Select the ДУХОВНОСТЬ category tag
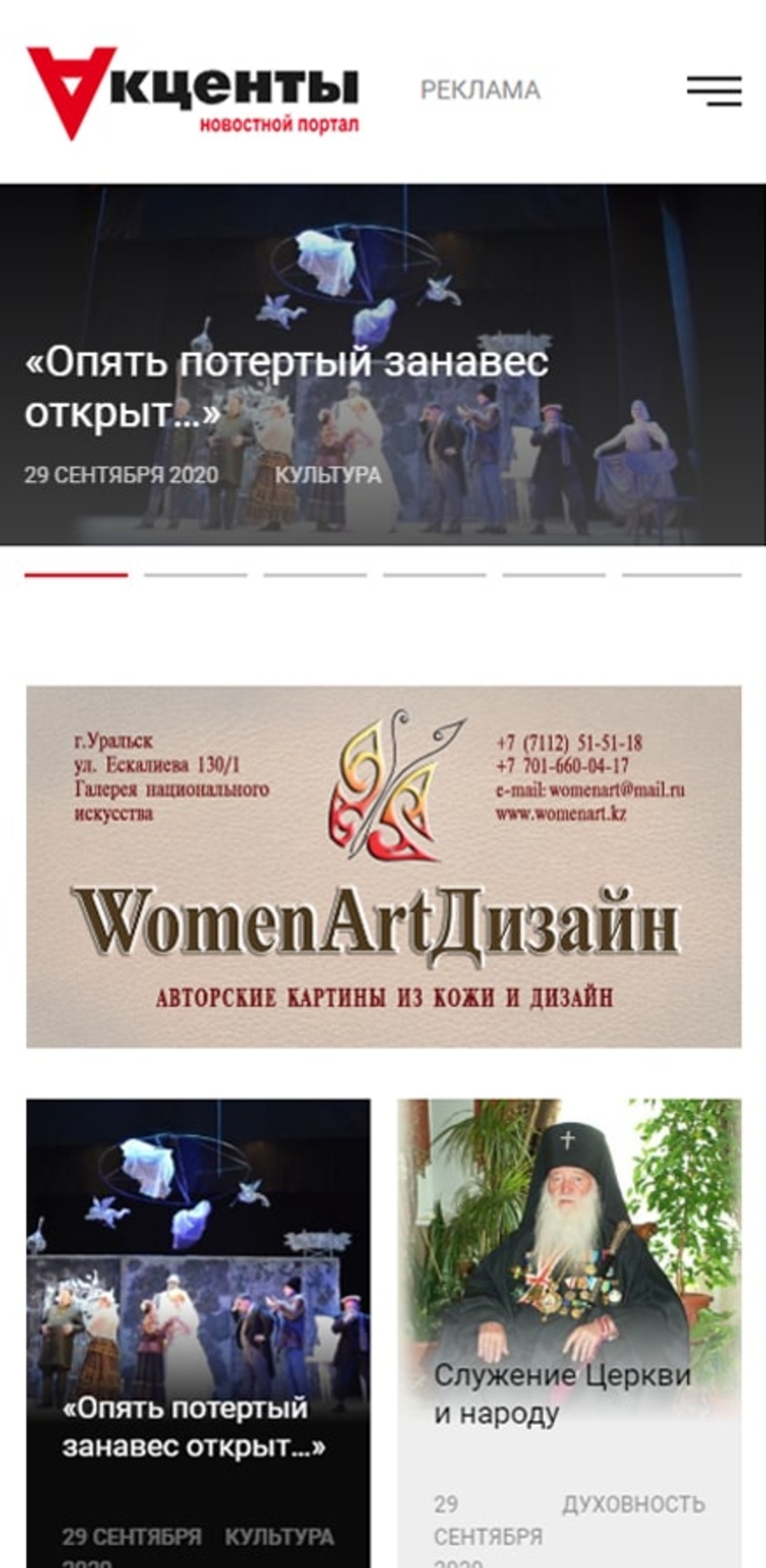This screenshot has width=766, height=1568. (x=633, y=1504)
